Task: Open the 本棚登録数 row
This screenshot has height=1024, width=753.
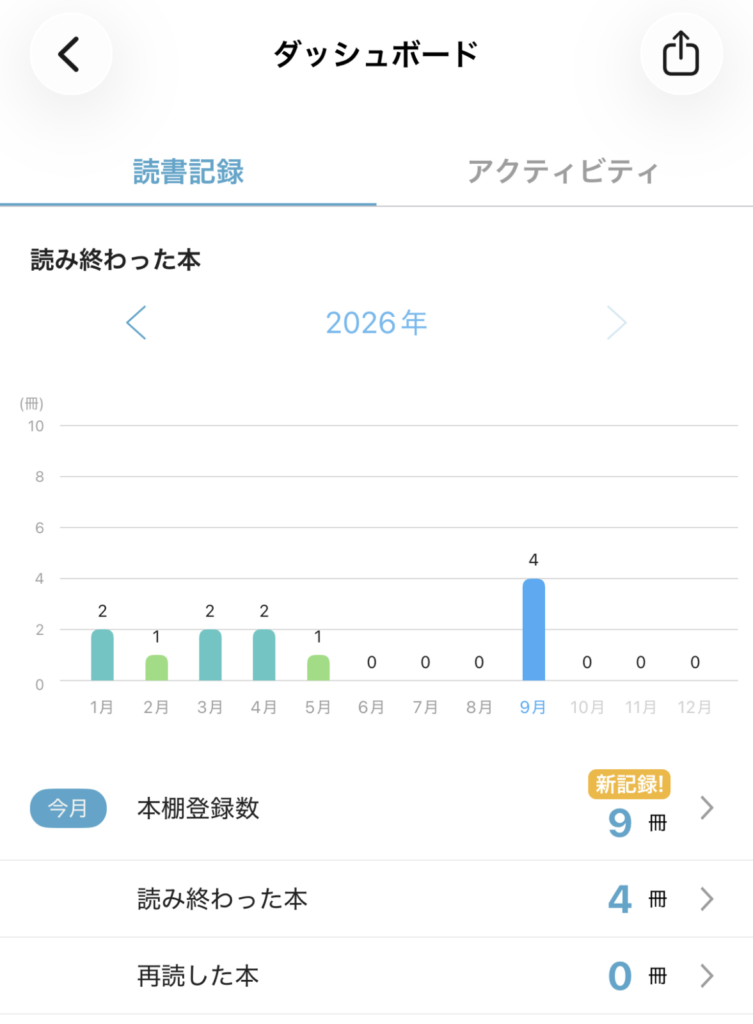Action: [376, 809]
